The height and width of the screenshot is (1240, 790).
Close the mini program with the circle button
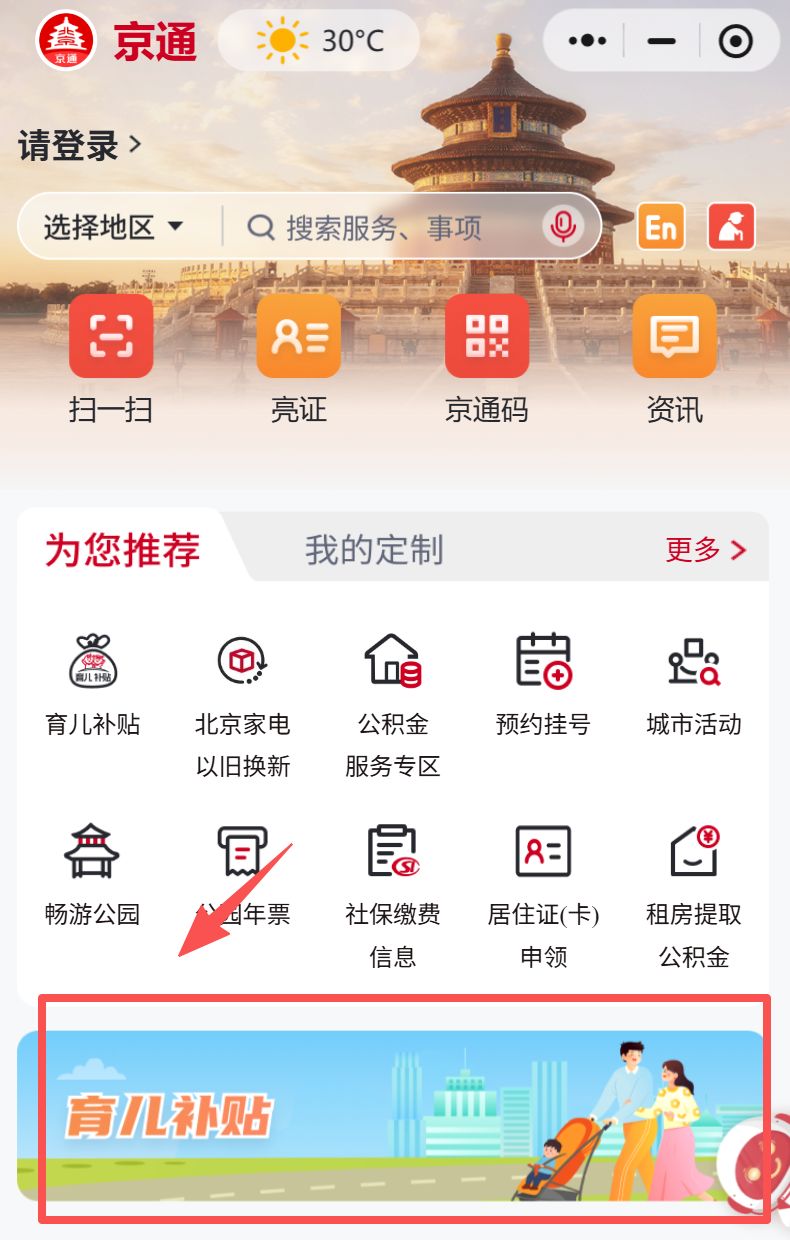tap(736, 41)
